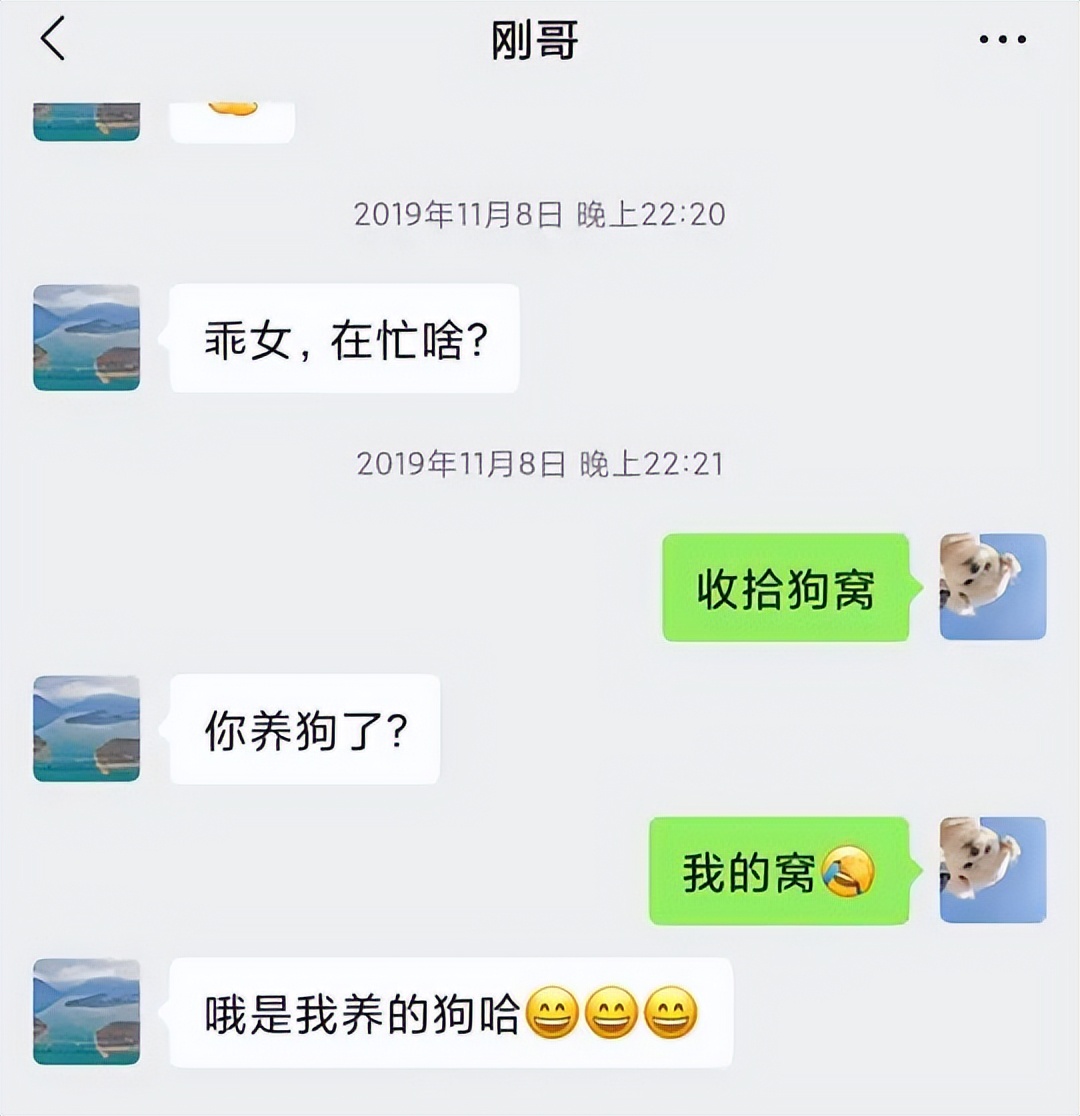Select the message bubble 乖女，在忙啥?

pyautogui.click(x=344, y=337)
